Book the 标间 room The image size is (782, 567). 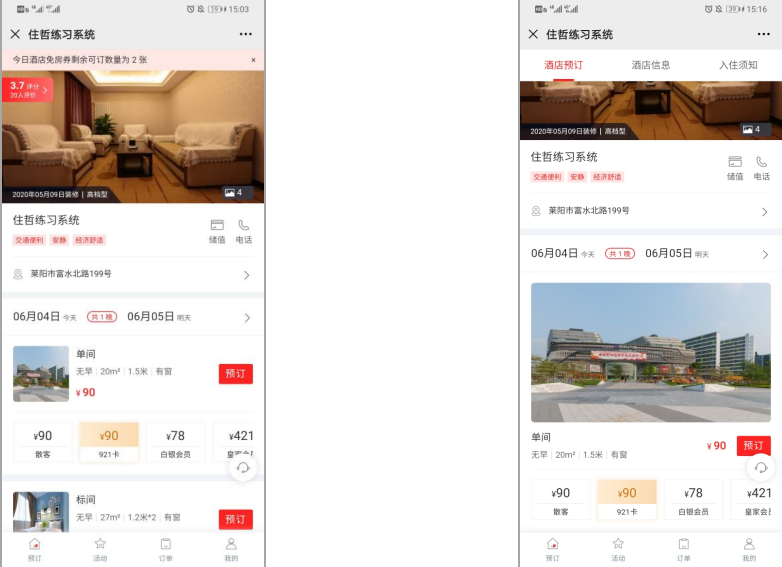[x=235, y=519]
